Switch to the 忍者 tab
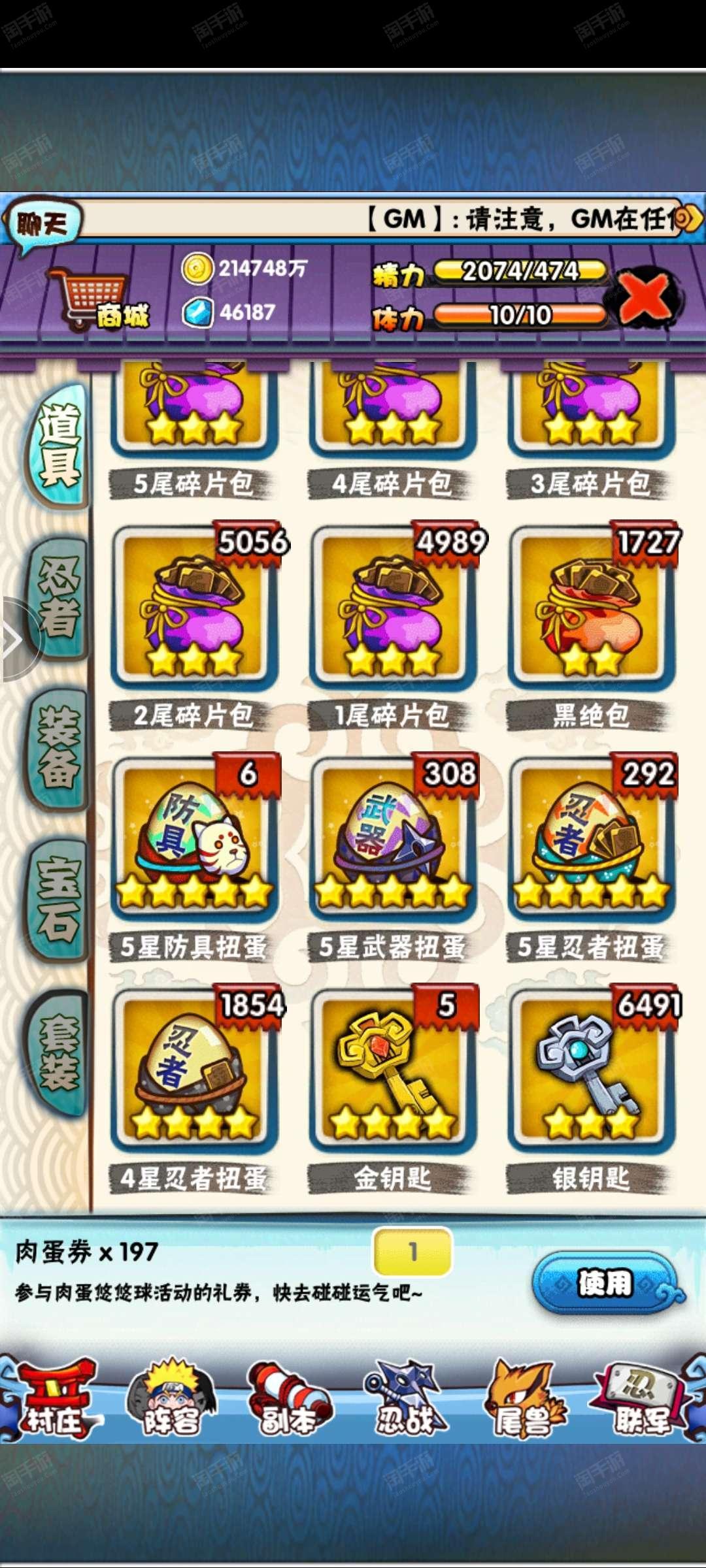The width and height of the screenshot is (706, 1568). (x=59, y=598)
